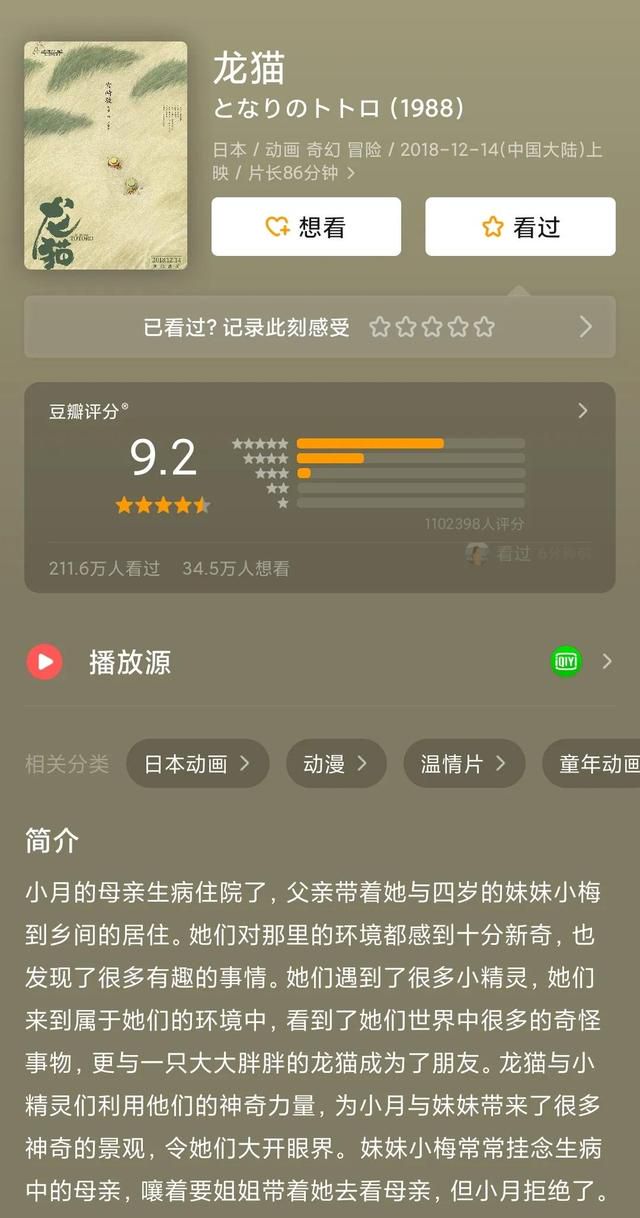640x1218 pixels.
Task: Select the 日本动画 category chip
Action: pos(197,764)
